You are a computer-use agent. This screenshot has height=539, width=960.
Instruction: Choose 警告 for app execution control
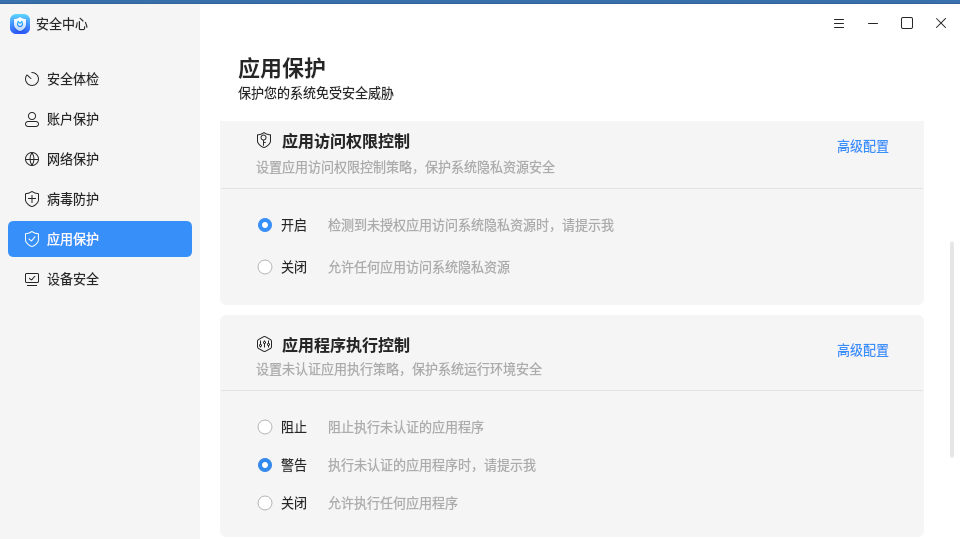[x=265, y=465]
